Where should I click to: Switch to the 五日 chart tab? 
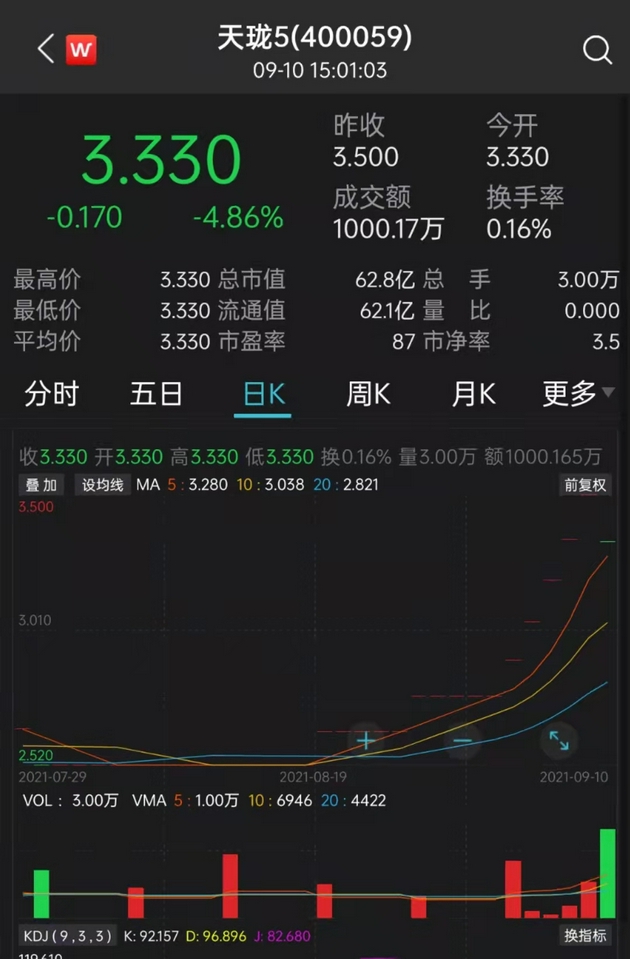156,394
